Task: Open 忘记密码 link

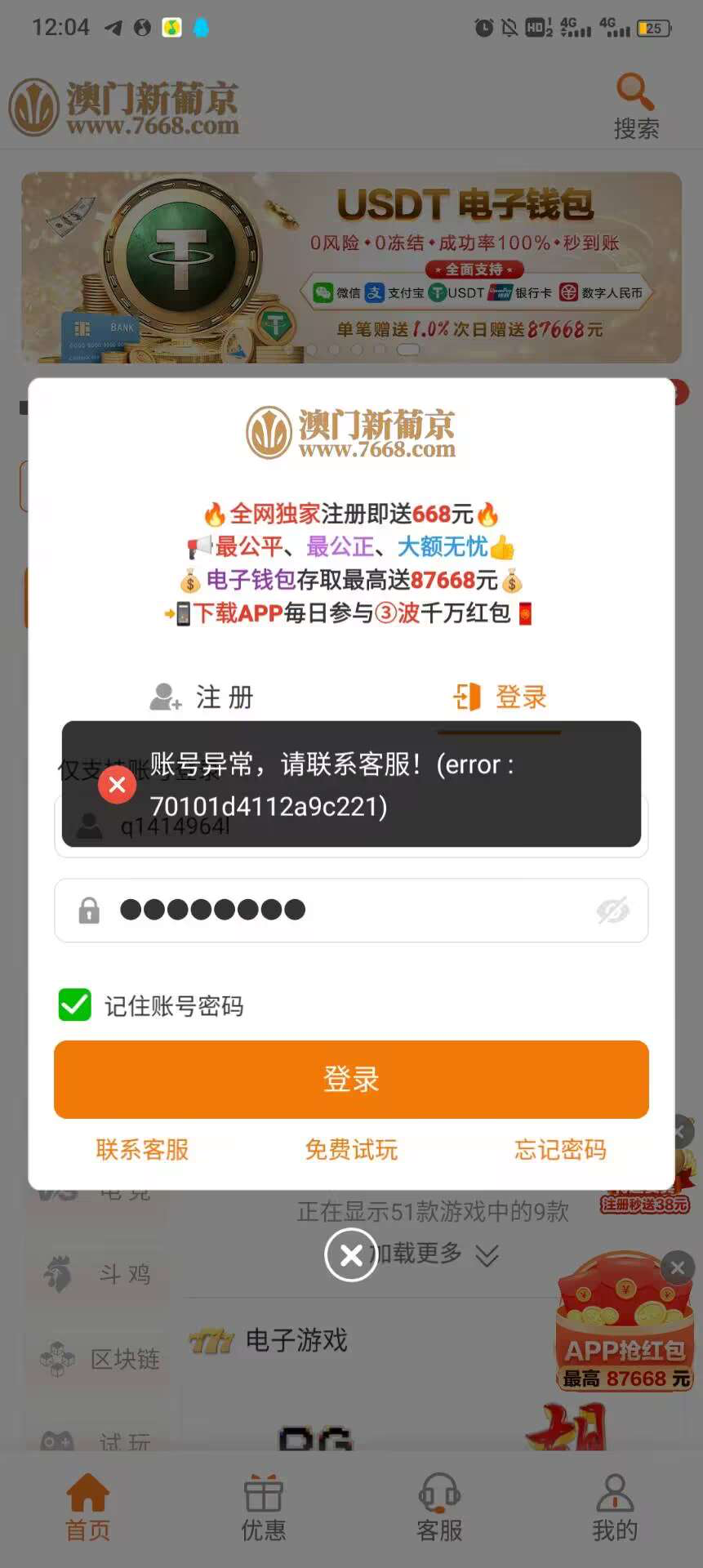Action: [x=560, y=1149]
